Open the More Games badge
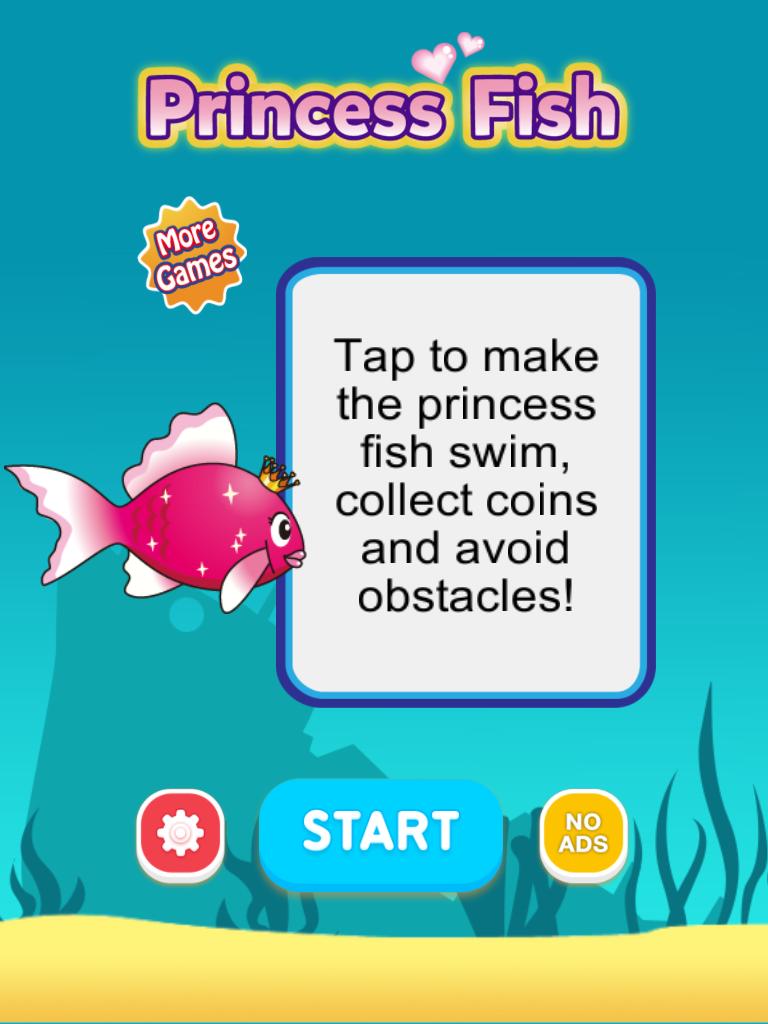The height and width of the screenshot is (1024, 768). click(x=192, y=254)
